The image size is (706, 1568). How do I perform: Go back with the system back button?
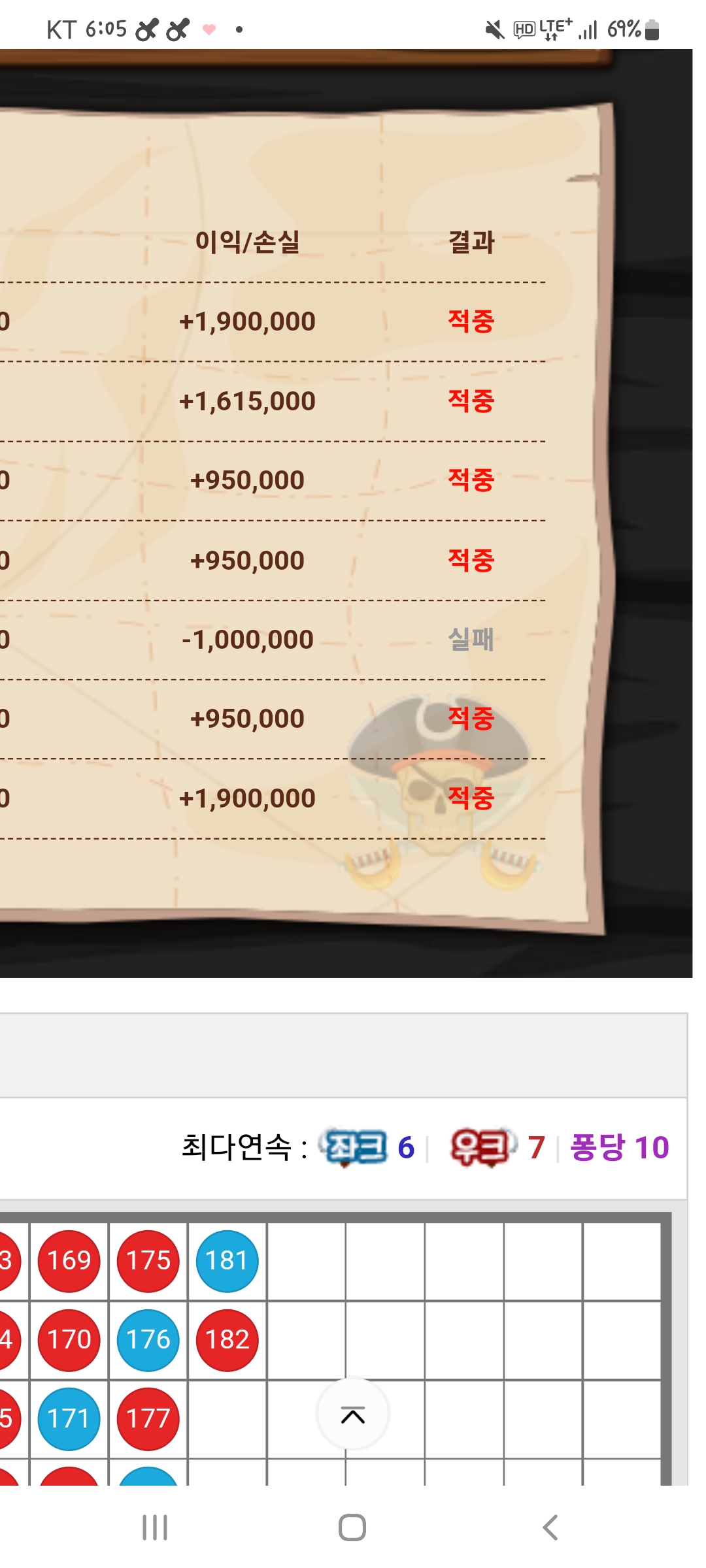coord(550,1527)
